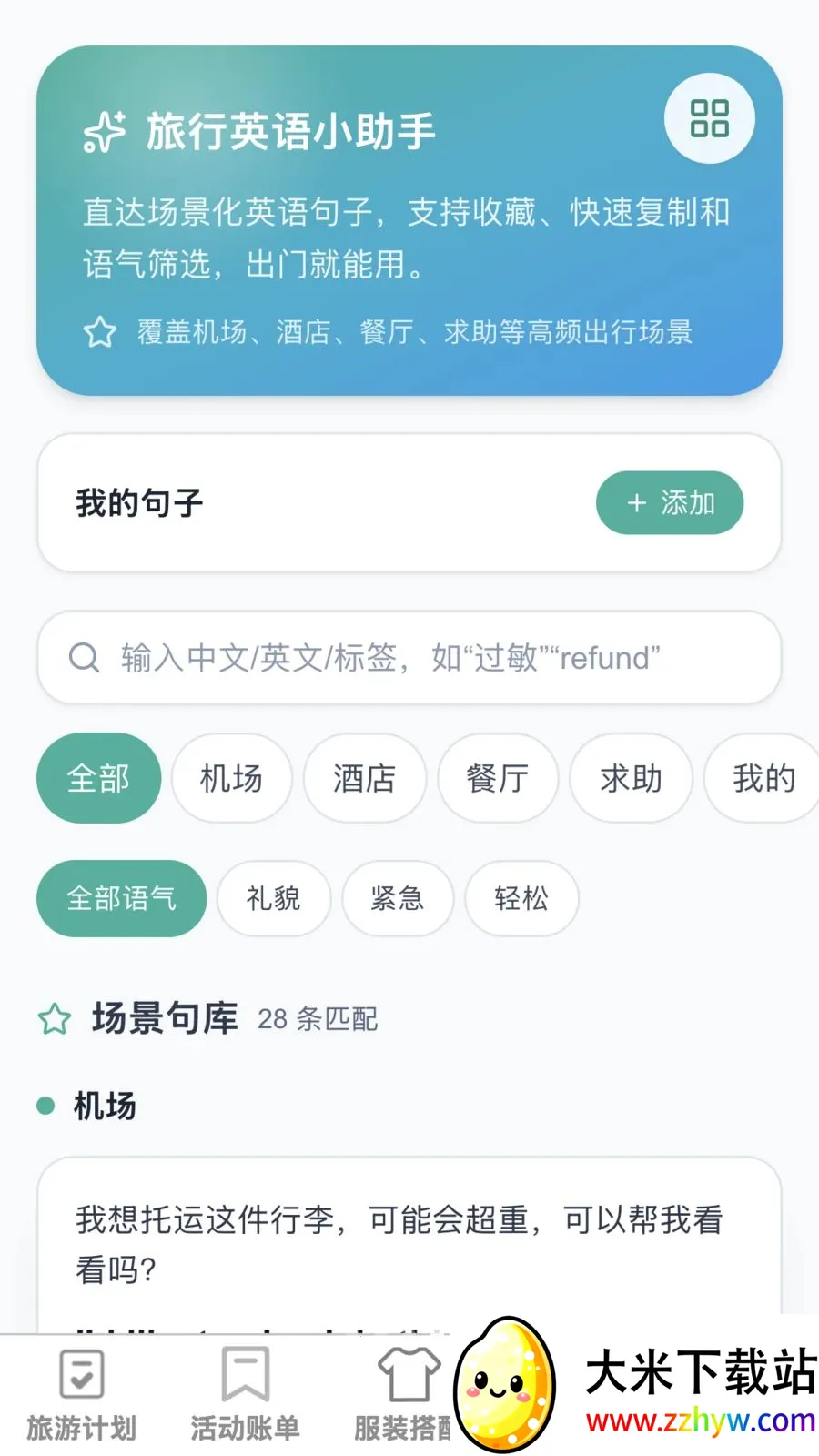Show 求助 scene sentences
The height and width of the screenshot is (1456, 819).
pos(631,778)
